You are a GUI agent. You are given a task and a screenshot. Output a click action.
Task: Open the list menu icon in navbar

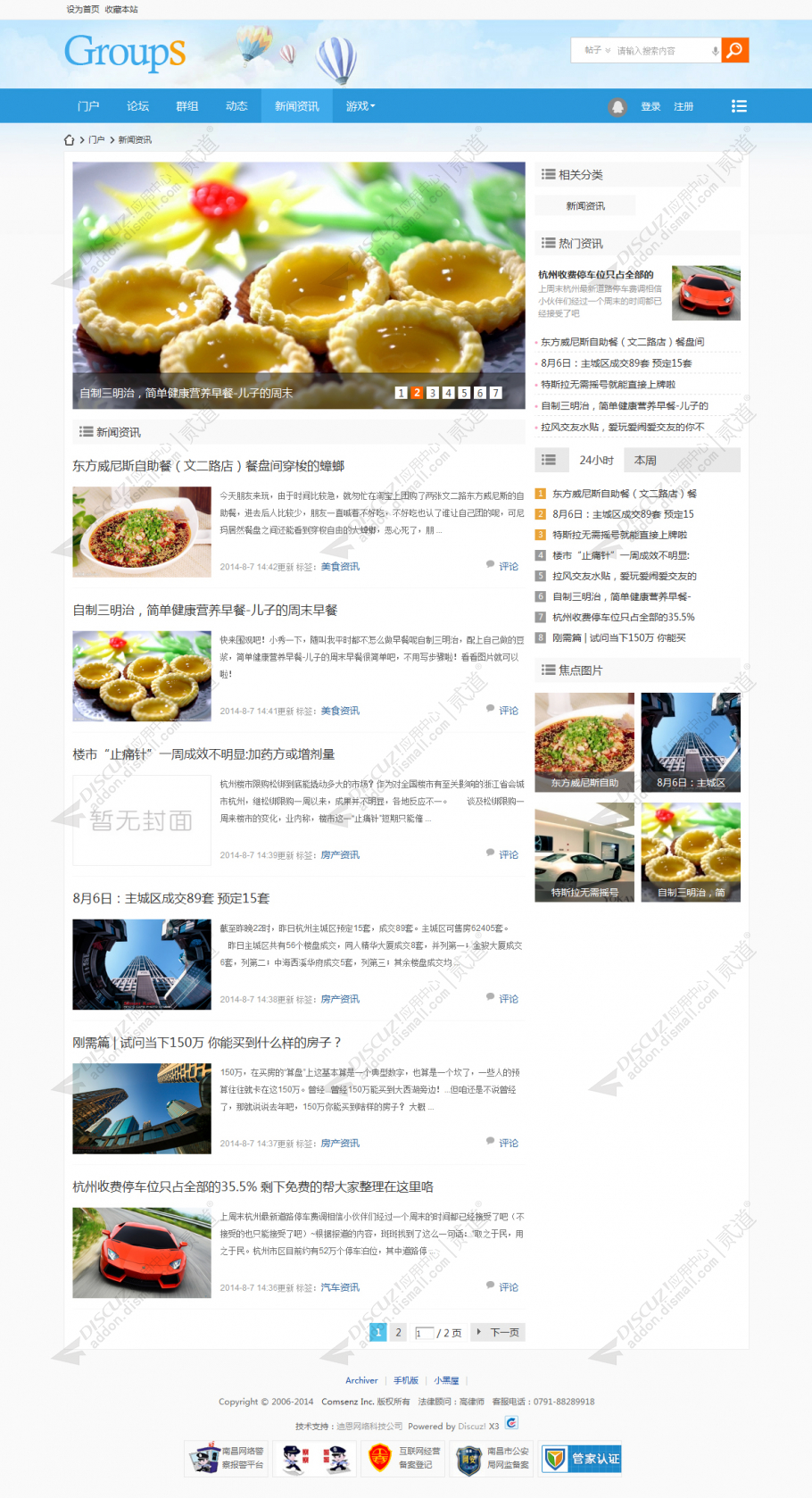click(x=739, y=106)
